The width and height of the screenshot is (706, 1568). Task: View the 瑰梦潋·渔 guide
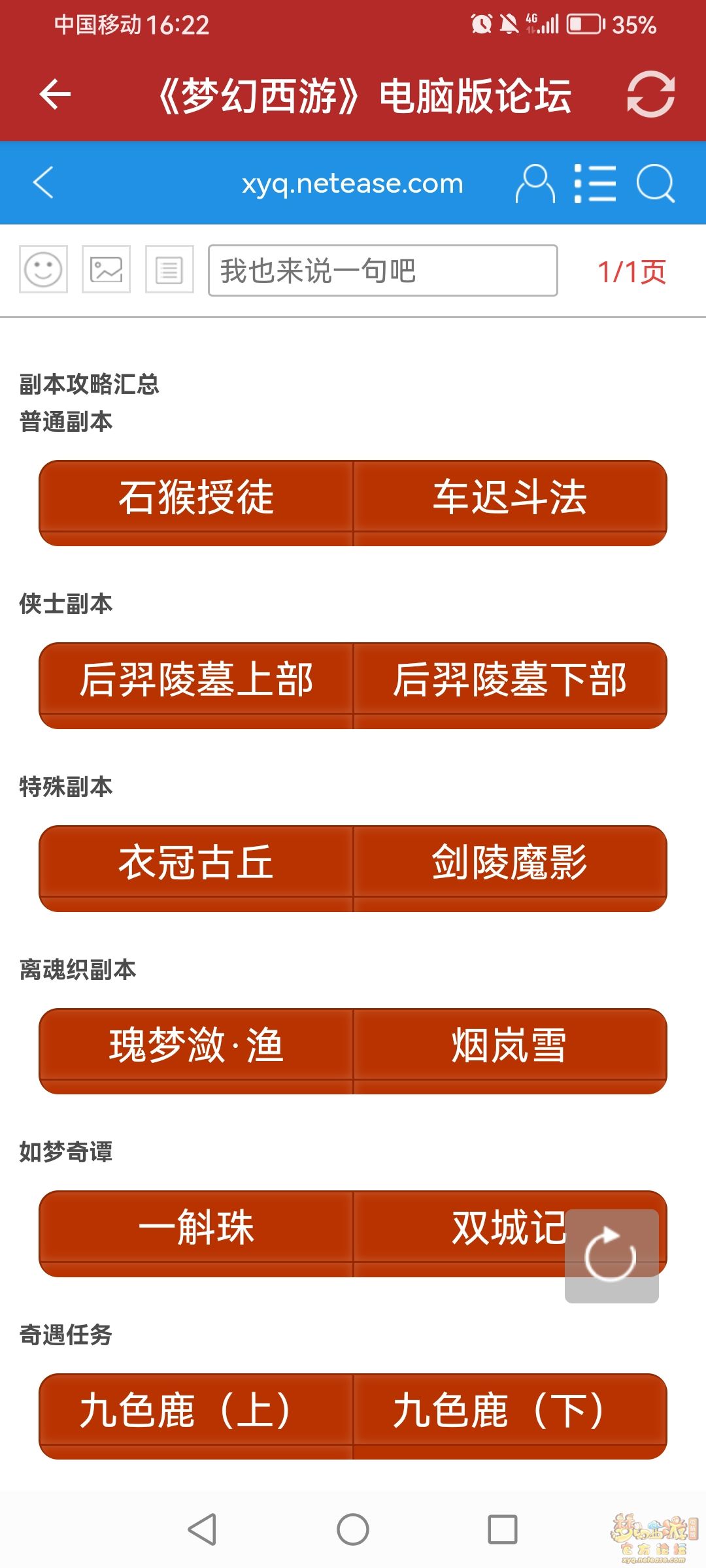tap(196, 1051)
